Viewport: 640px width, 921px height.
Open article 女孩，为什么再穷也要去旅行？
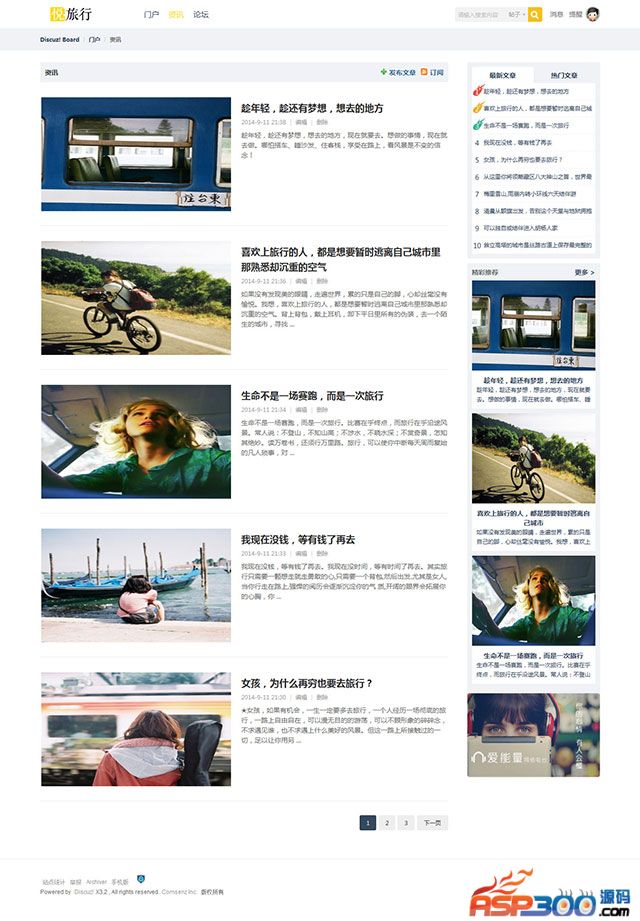pyautogui.click(x=306, y=683)
